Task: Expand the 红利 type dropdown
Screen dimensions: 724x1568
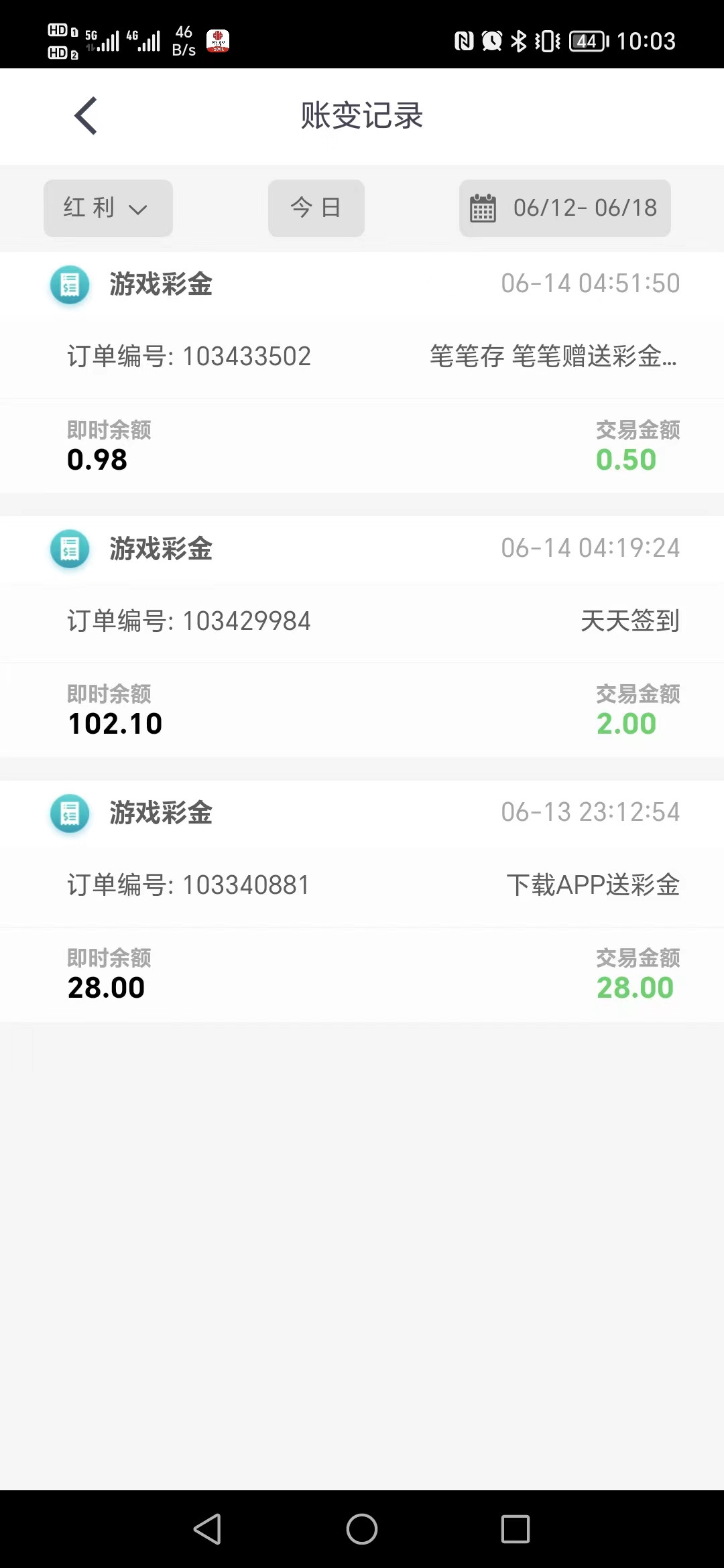Action: (x=108, y=208)
